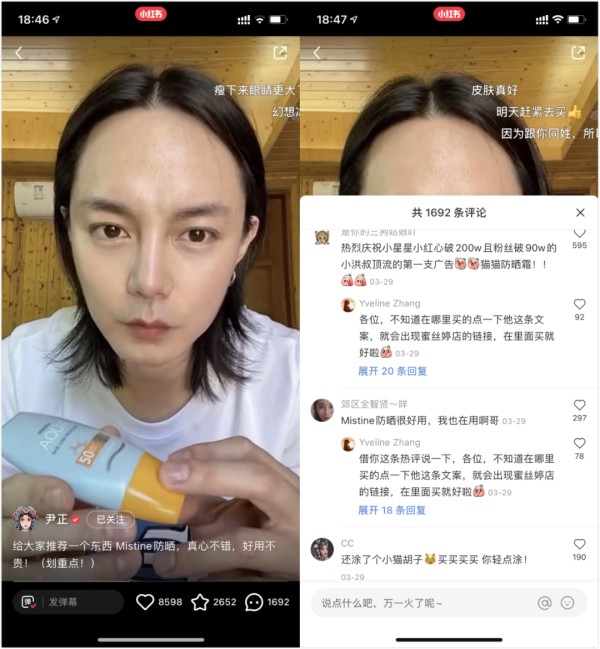
Task: Like the video with 8598 likes
Action: point(146,602)
